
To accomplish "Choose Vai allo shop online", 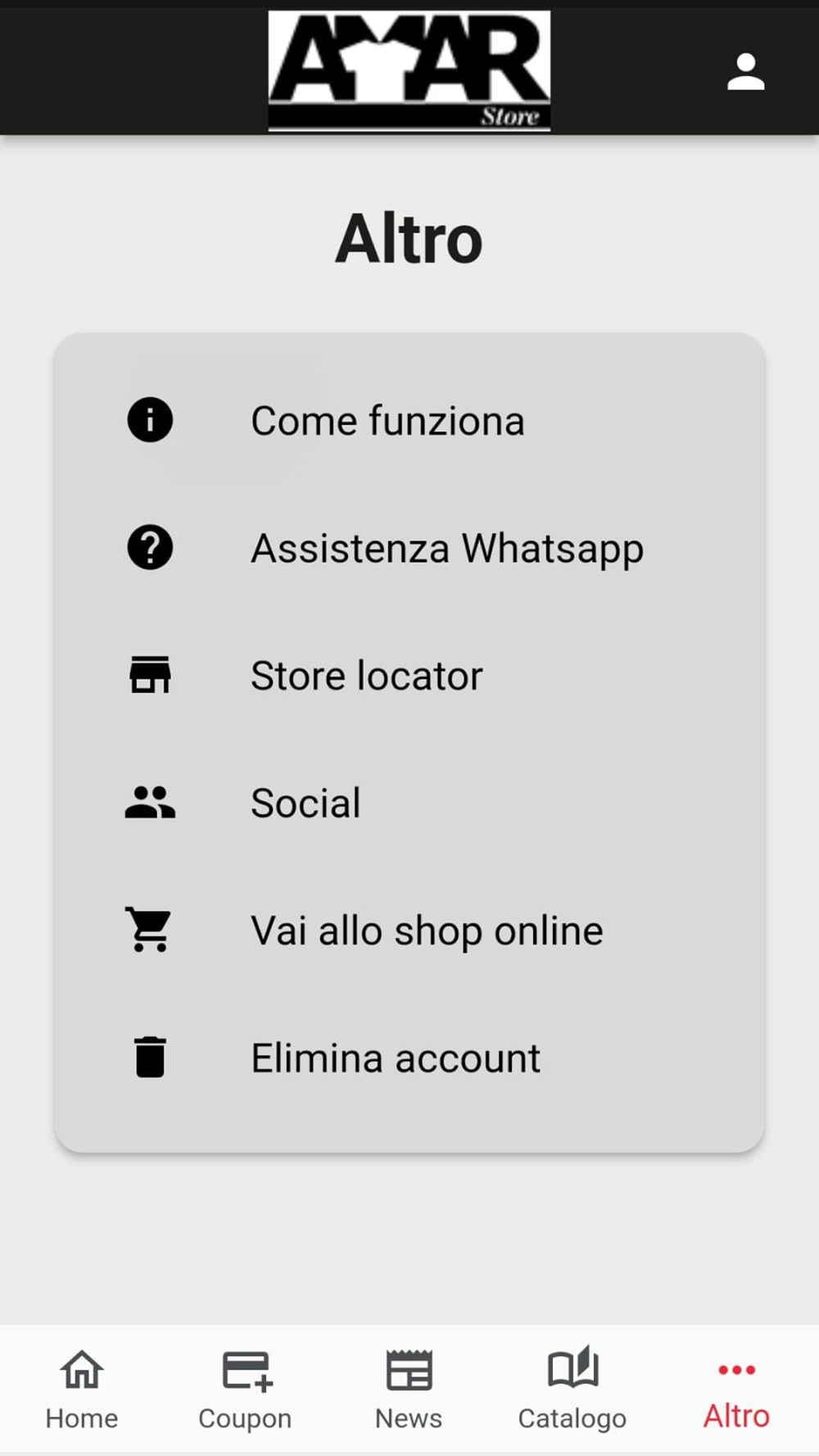I will (x=426, y=931).
